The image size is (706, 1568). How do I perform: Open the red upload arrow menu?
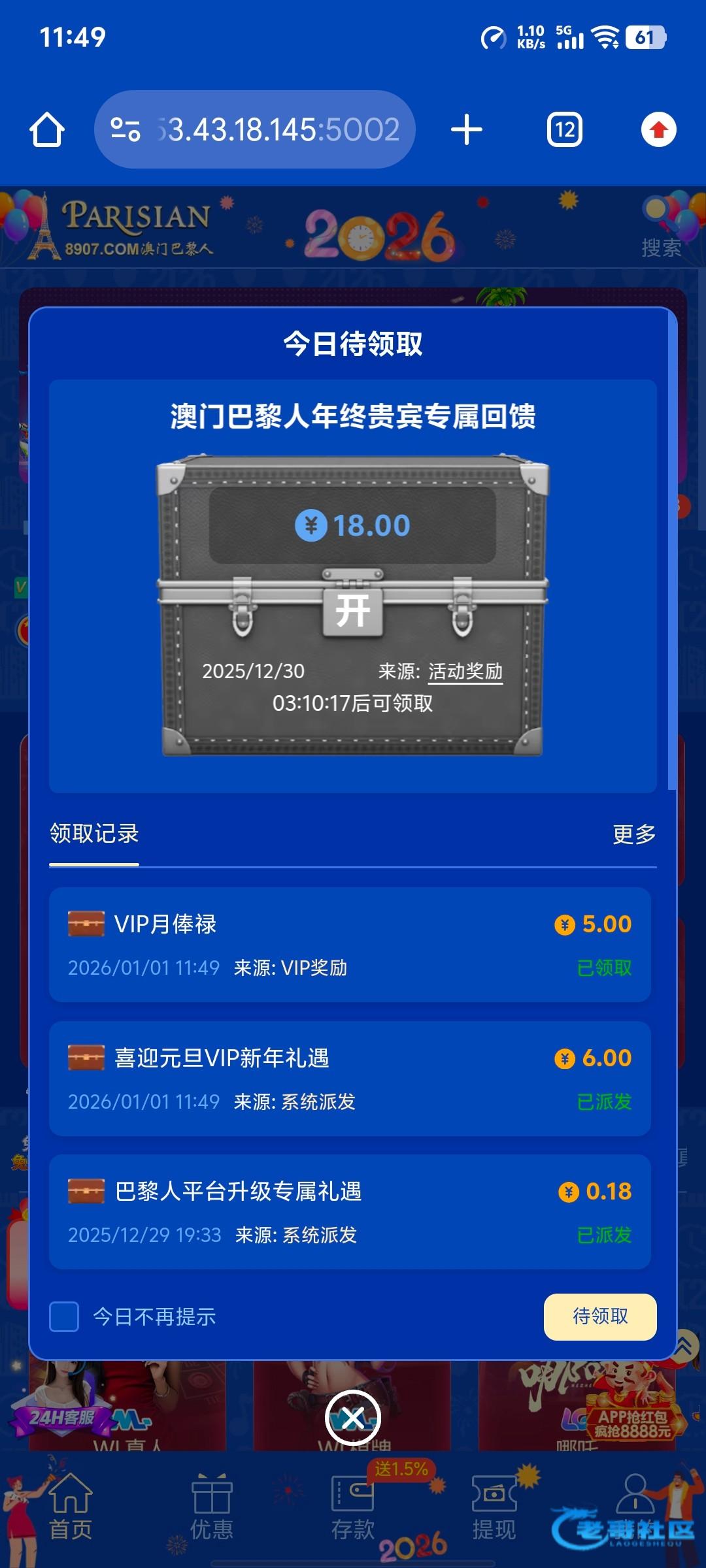(x=658, y=129)
